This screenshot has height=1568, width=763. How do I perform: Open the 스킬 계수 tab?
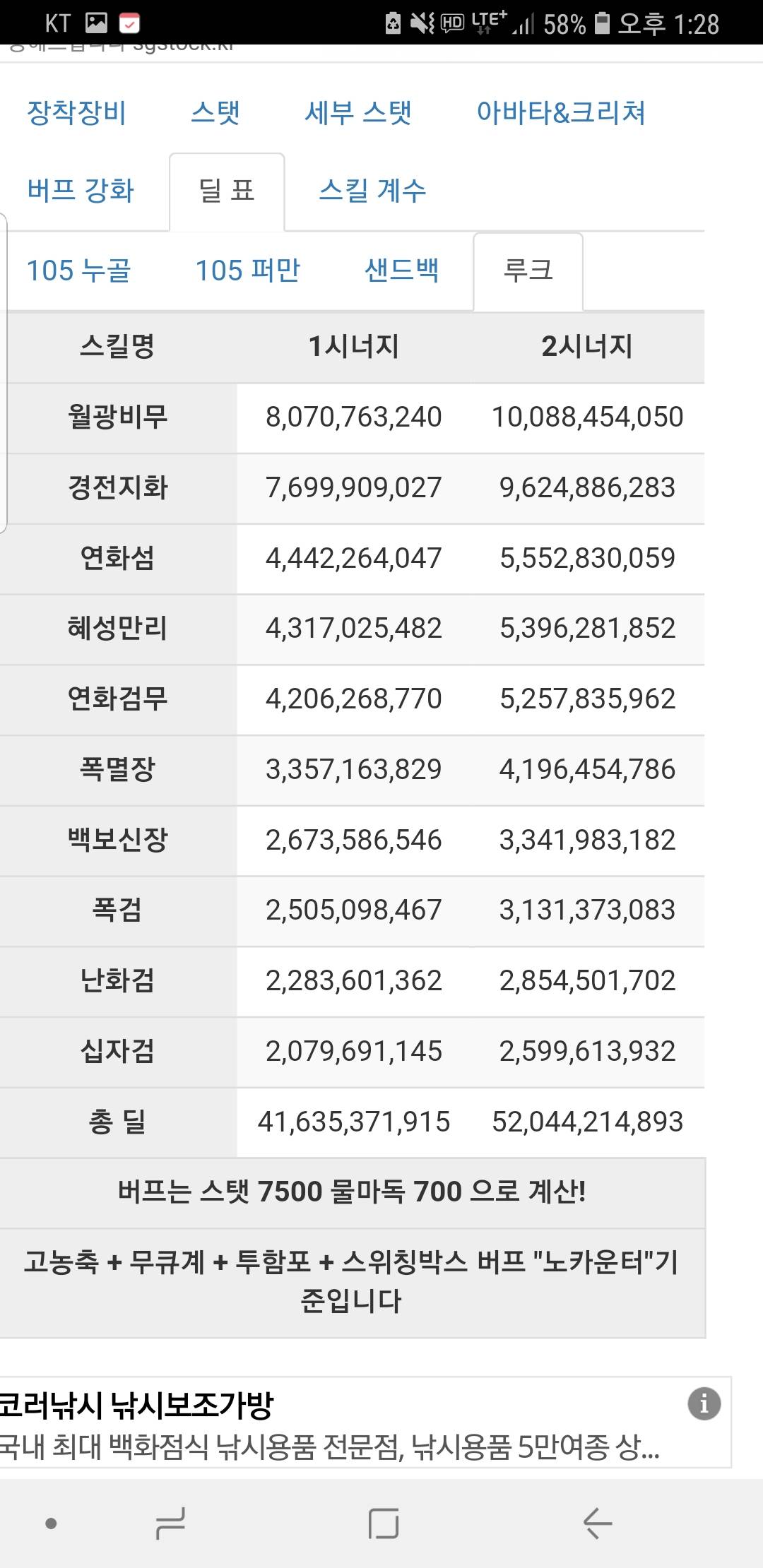(x=372, y=191)
